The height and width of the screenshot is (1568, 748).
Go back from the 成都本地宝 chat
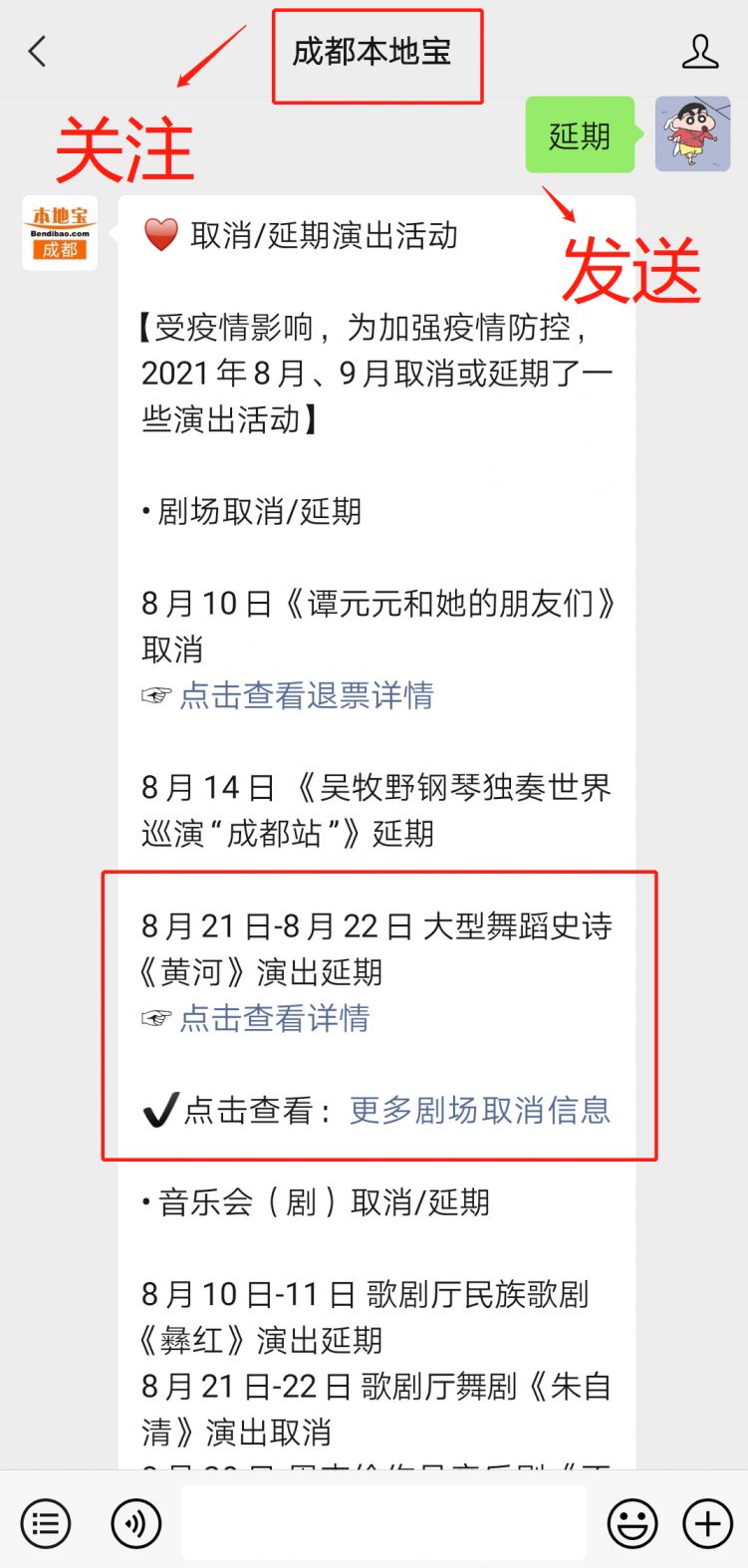pos(38,52)
